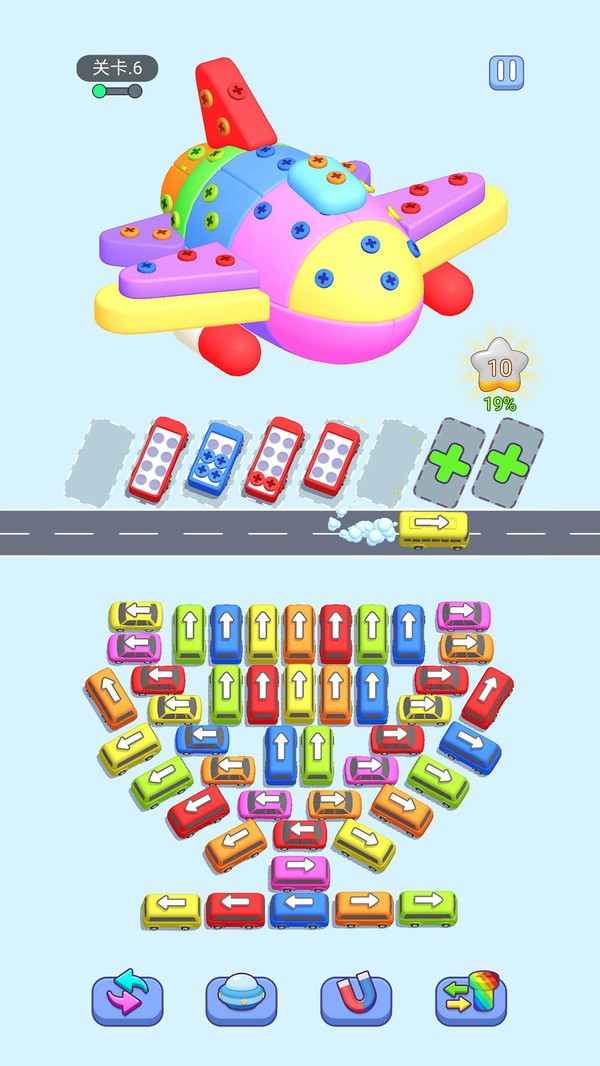Use the rainbow car swap power-up
The image size is (600, 1066).
(x=471, y=998)
